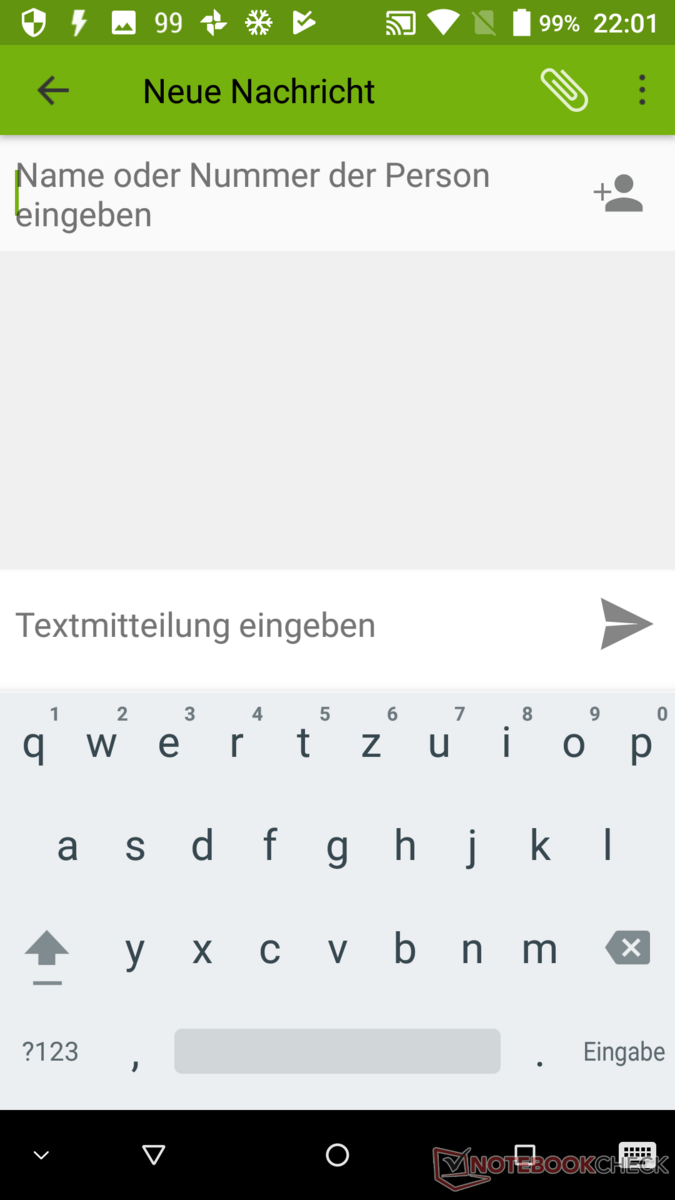Image resolution: width=675 pixels, height=1200 pixels.
Task: Tap the shift key on the keyboard
Action: 47,951
